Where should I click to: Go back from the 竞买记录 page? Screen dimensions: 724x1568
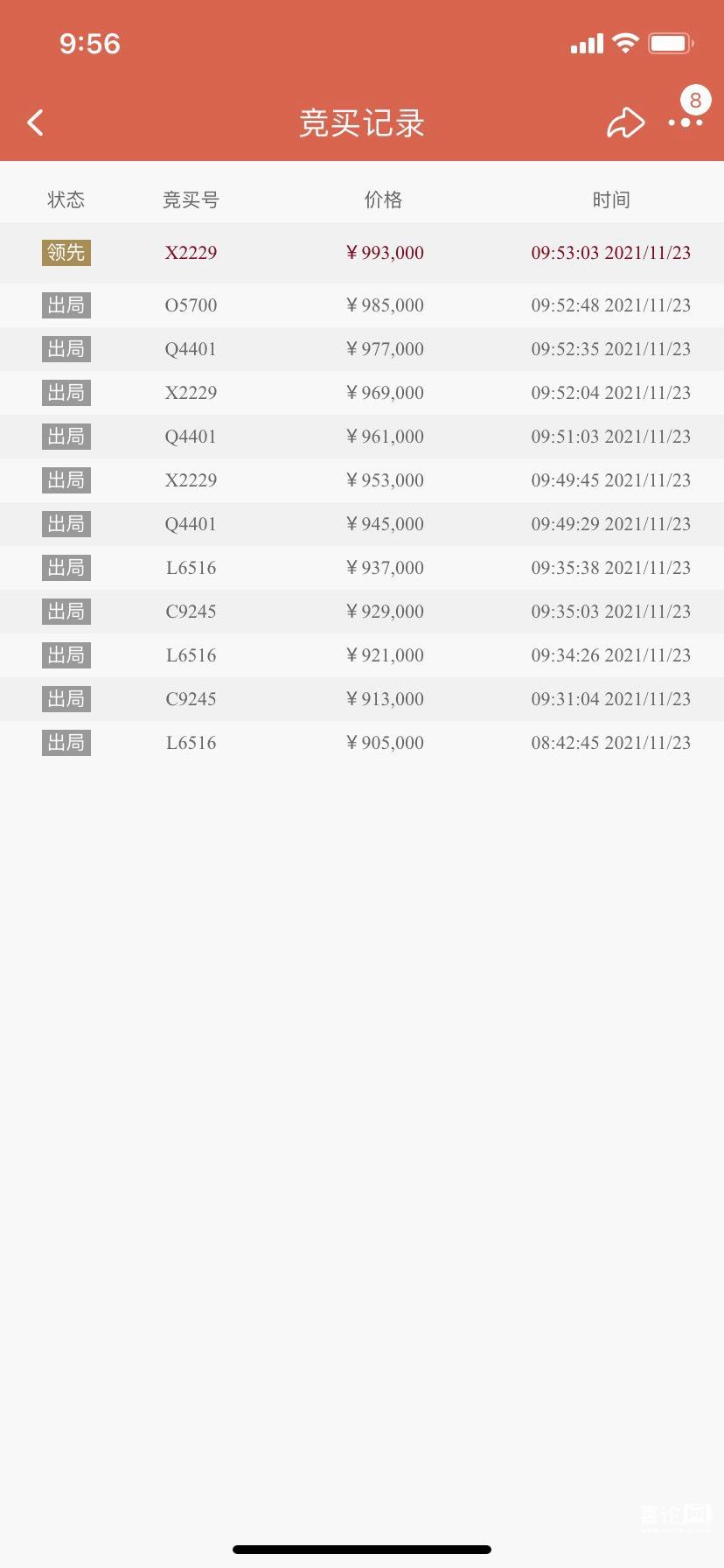click(36, 122)
